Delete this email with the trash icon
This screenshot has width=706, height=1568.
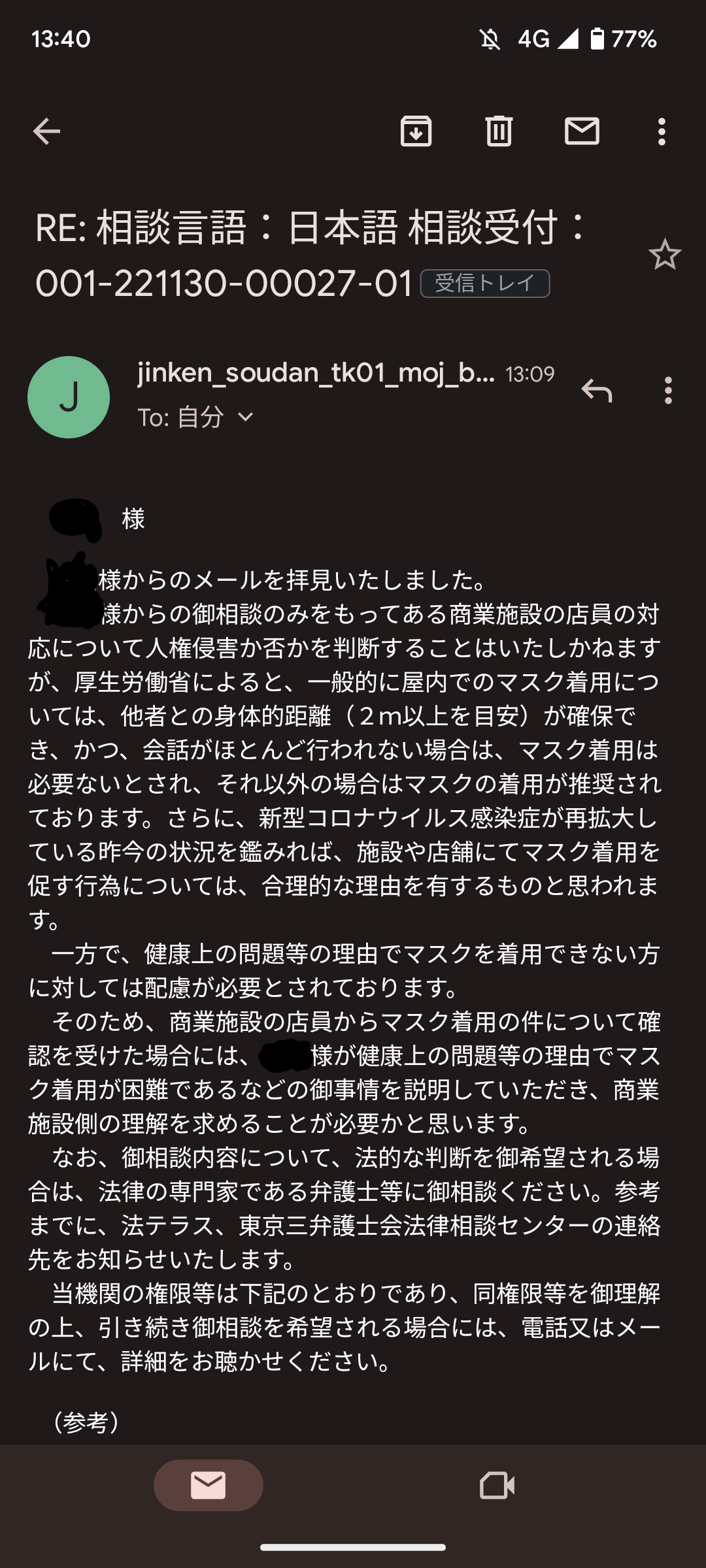pyautogui.click(x=499, y=132)
